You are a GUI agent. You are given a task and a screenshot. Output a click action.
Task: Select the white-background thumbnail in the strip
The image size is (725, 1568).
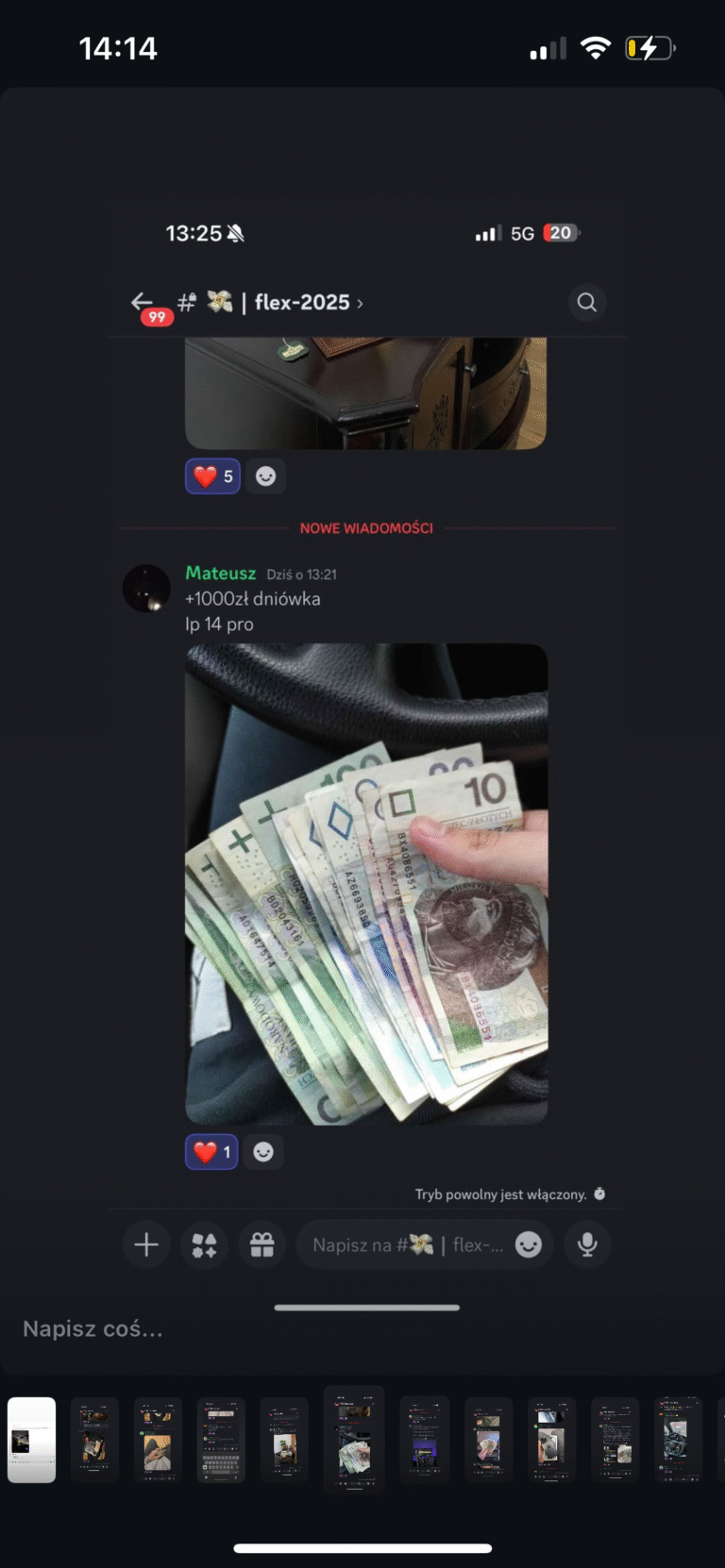pos(31,1440)
